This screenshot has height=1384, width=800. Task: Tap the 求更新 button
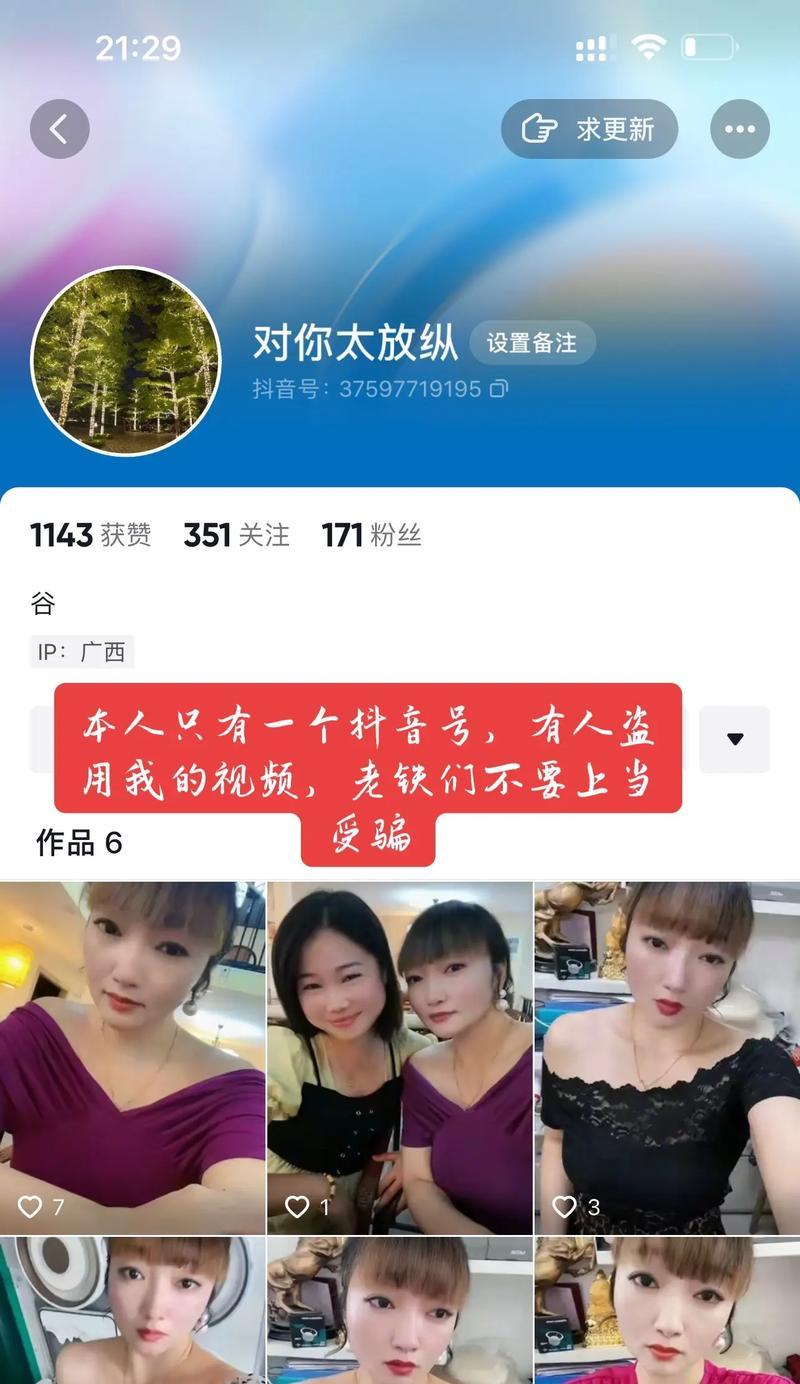click(589, 129)
